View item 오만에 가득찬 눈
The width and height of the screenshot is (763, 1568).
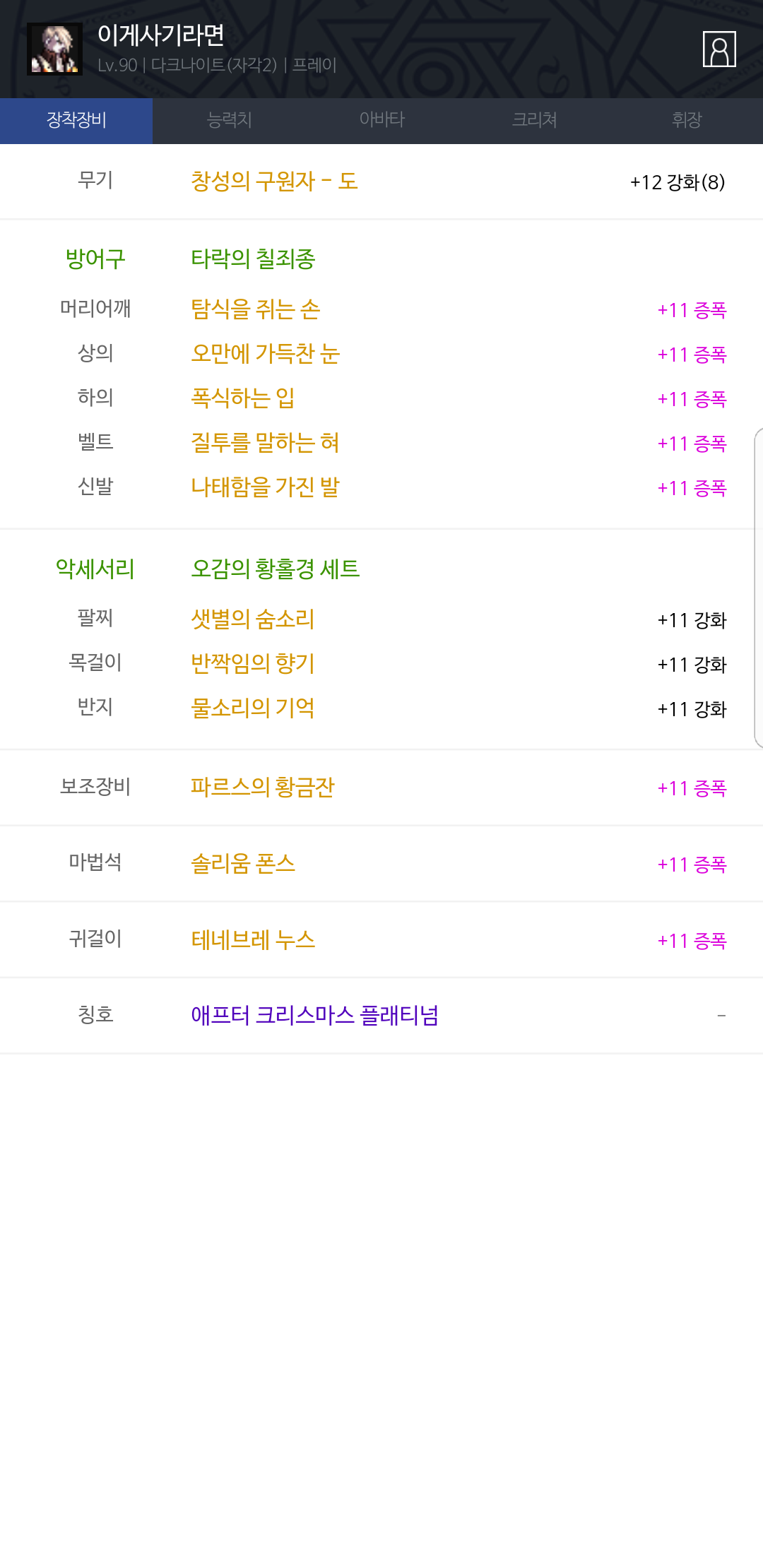pyautogui.click(x=266, y=353)
